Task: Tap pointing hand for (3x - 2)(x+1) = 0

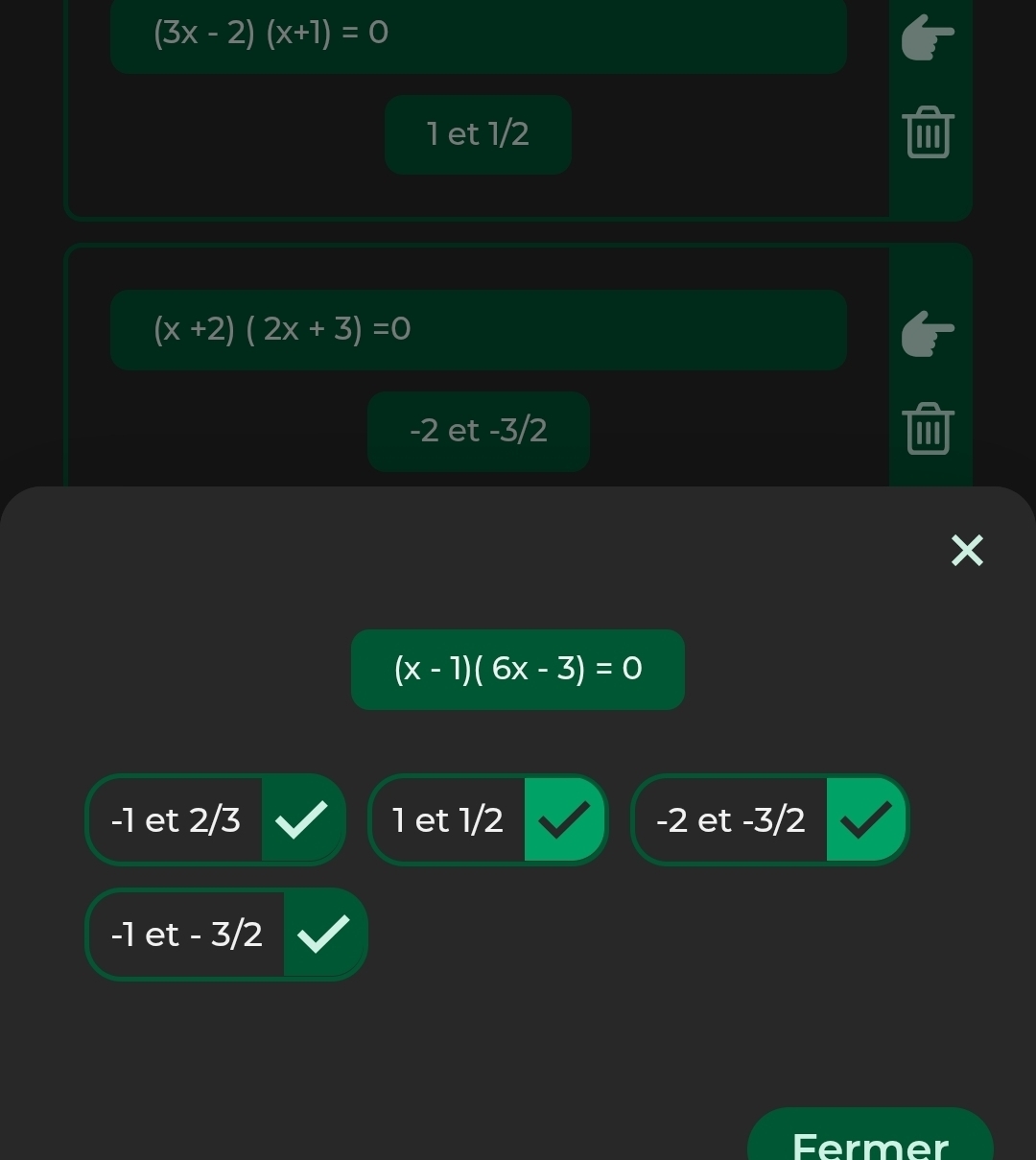Action: tap(928, 37)
